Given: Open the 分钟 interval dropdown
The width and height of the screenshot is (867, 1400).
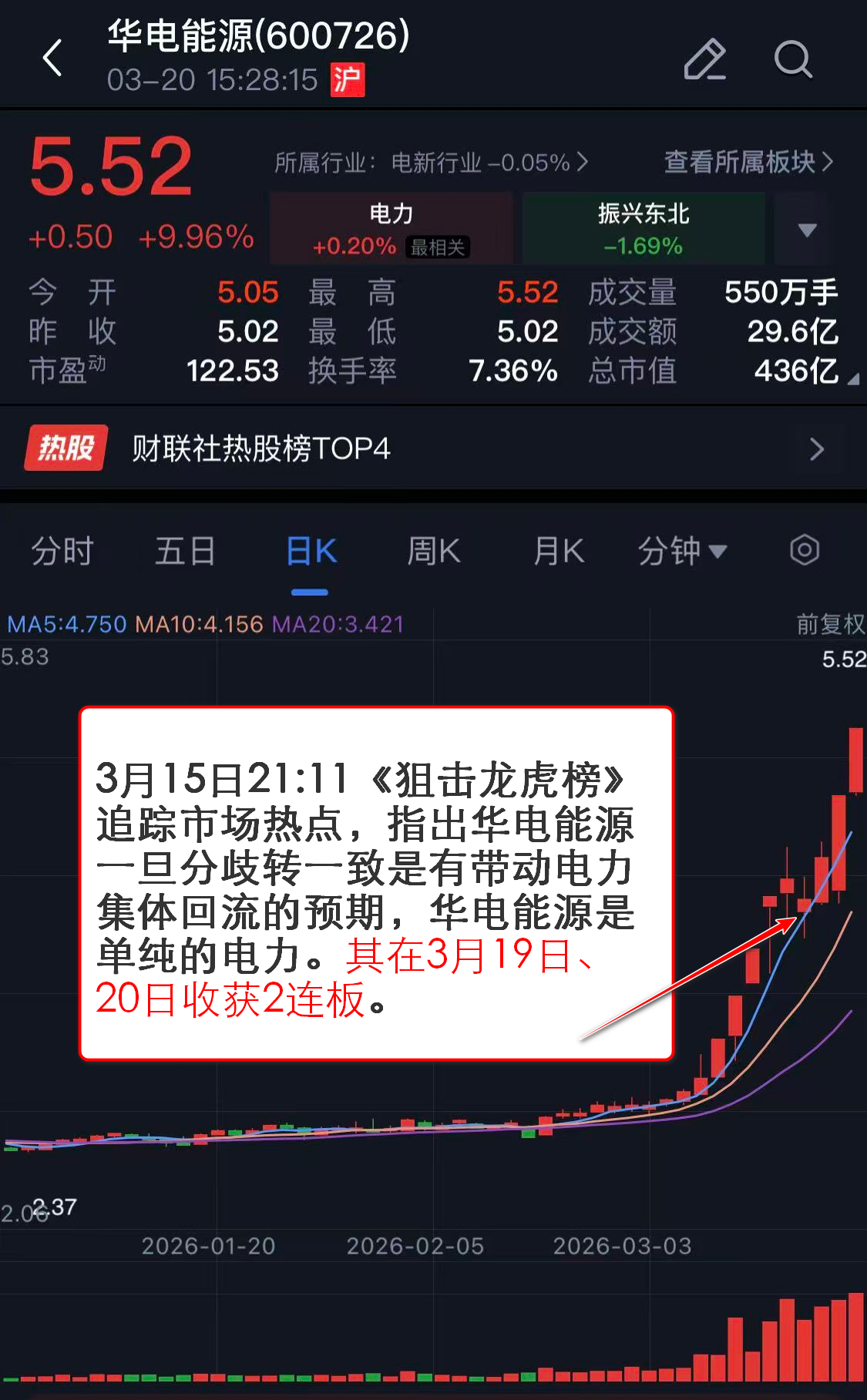Looking at the screenshot, I should click(682, 552).
